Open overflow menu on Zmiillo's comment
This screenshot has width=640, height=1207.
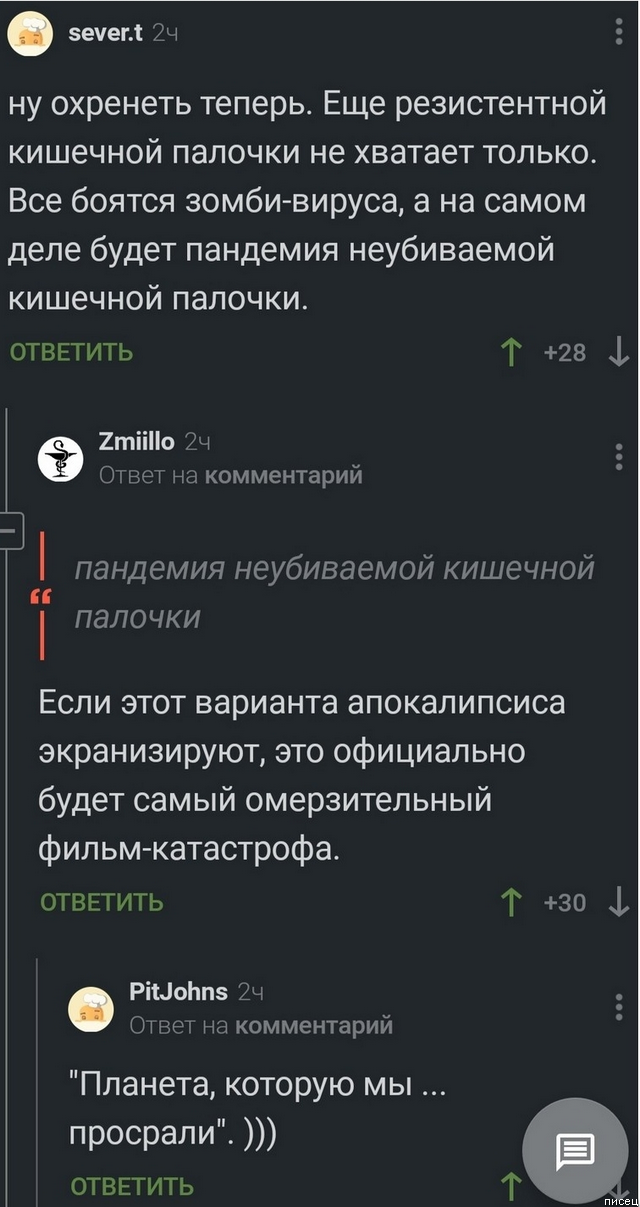619,457
